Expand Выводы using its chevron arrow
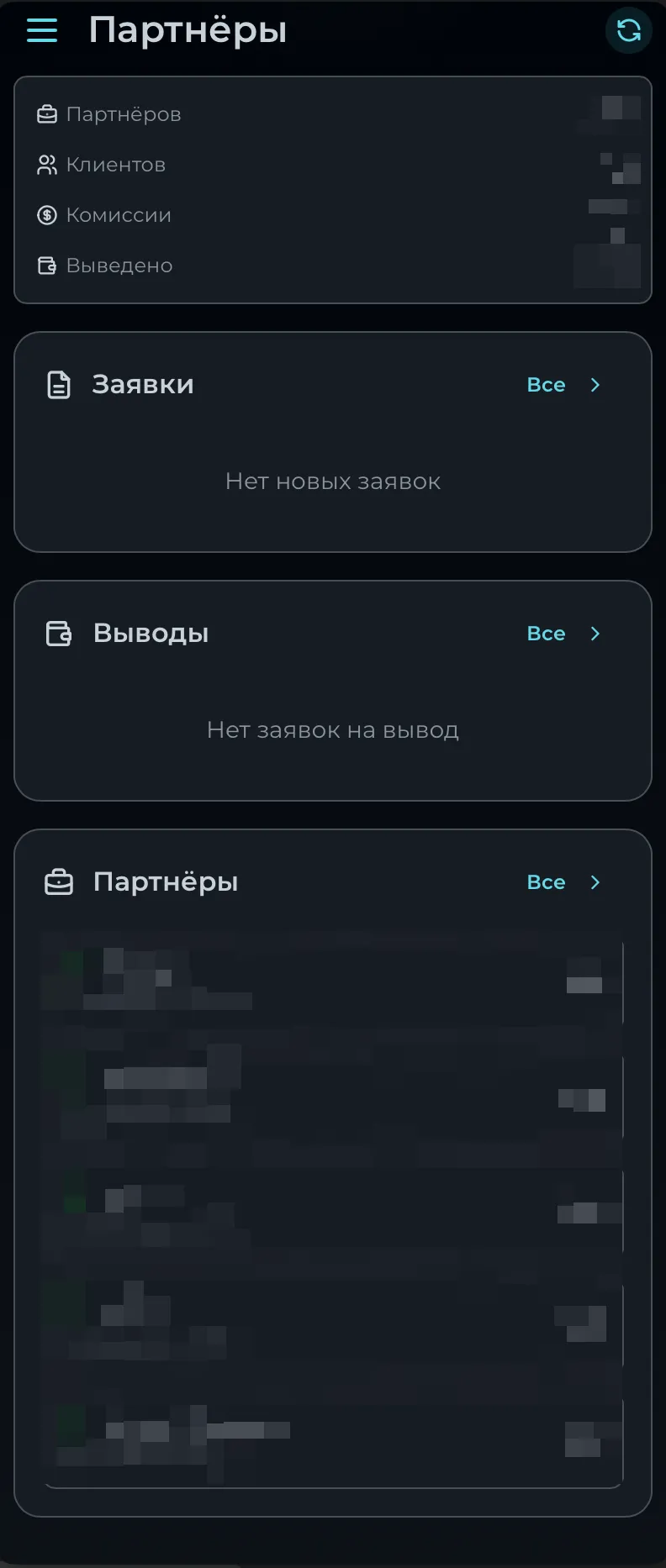 point(595,634)
